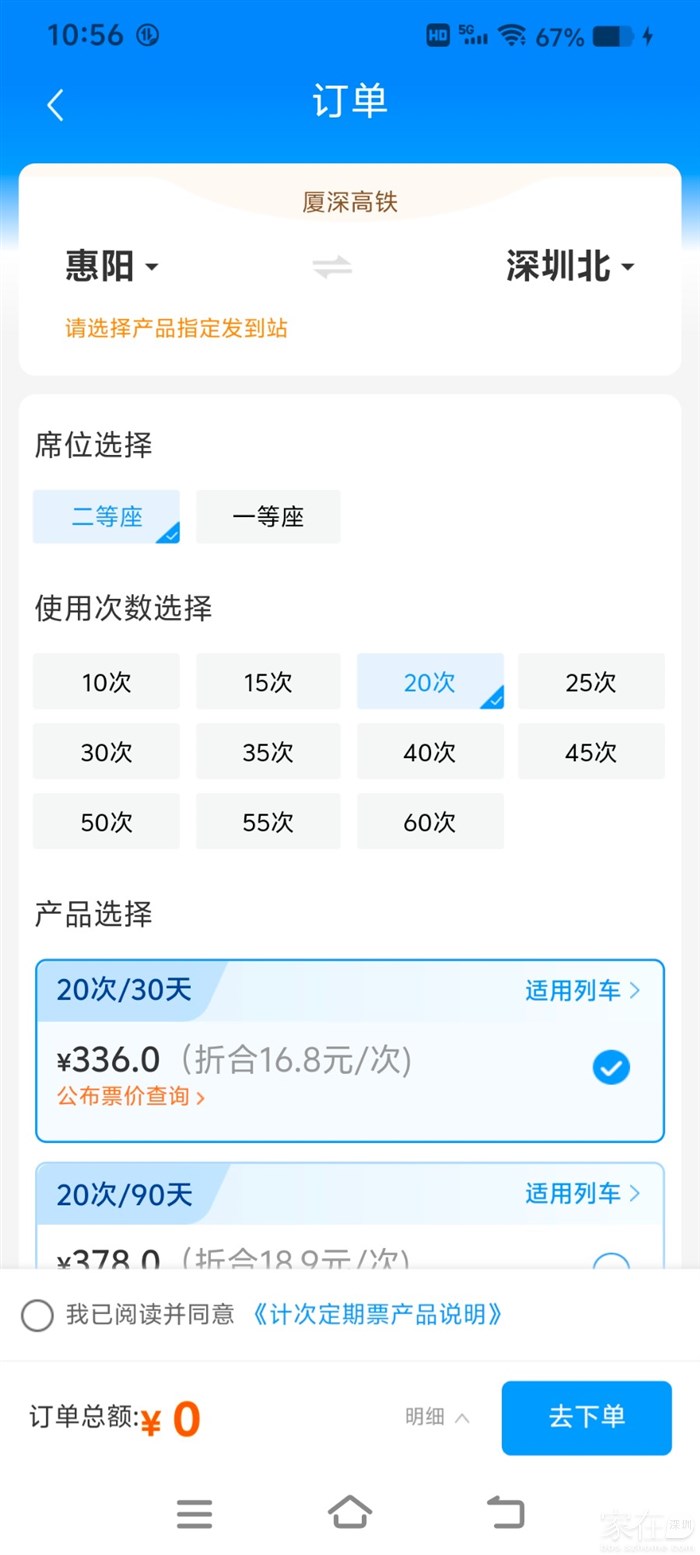The image size is (700, 1555).
Task: View 适用列车 for the 20次/30天 product
Action: 583,991
